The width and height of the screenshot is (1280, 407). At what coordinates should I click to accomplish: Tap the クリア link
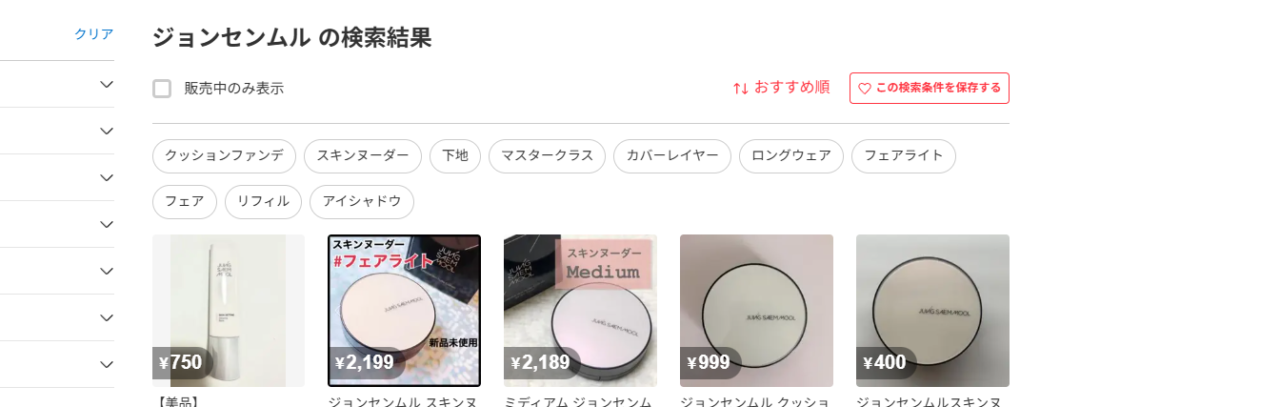tap(94, 34)
